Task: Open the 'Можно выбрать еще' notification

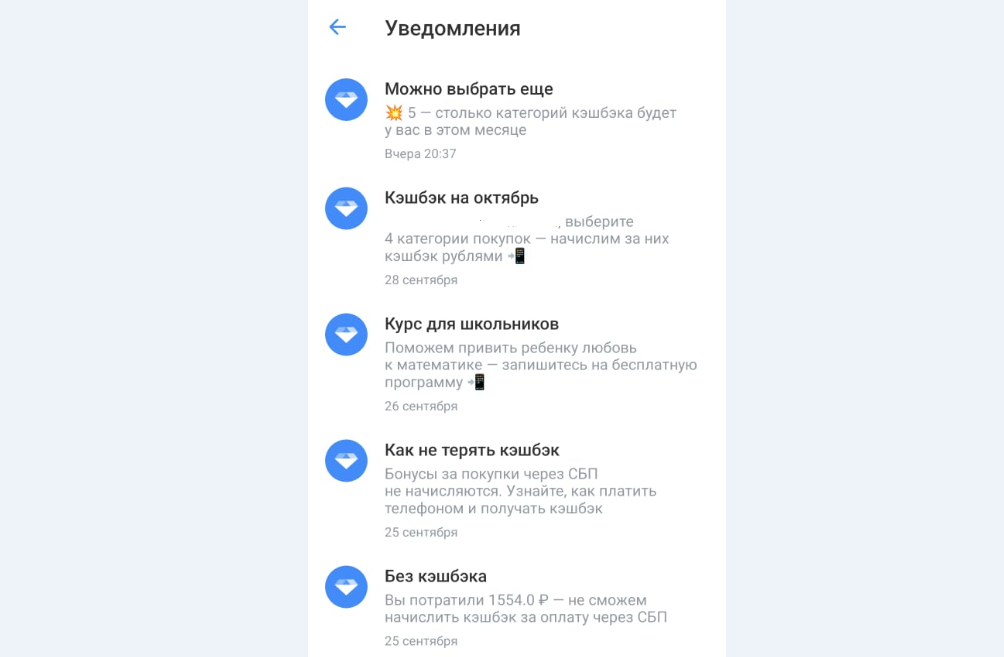Action: pyautogui.click(x=530, y=110)
